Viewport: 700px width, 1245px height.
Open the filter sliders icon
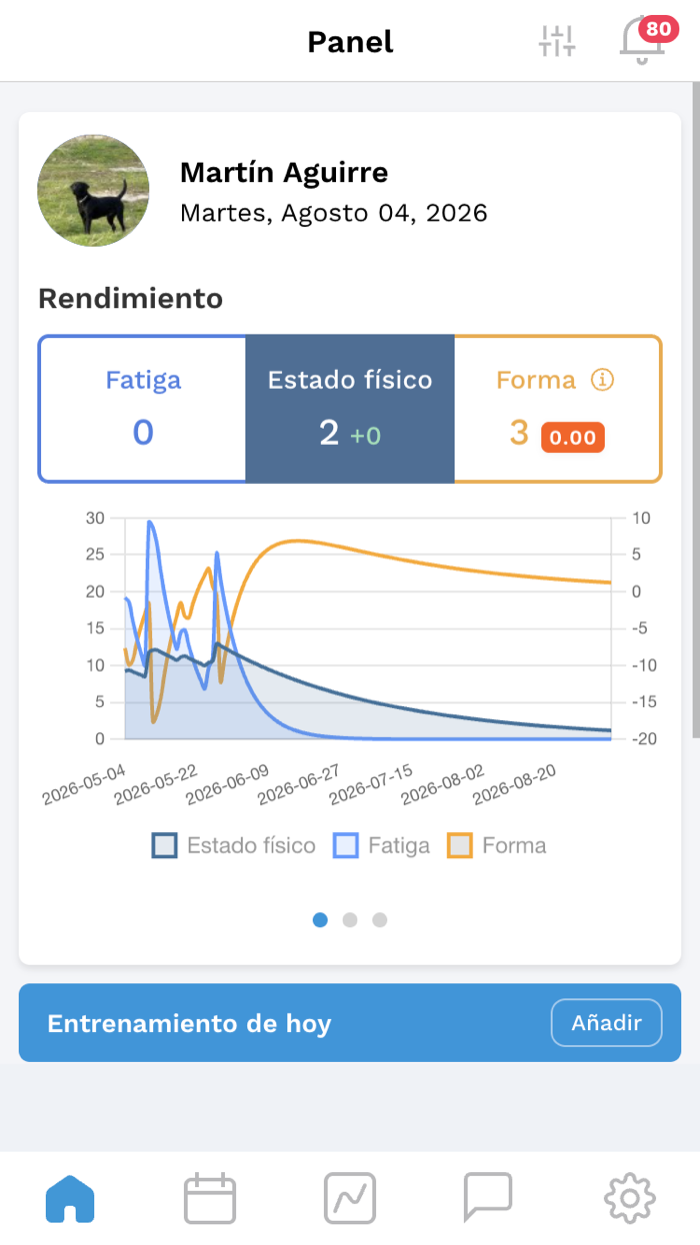click(x=557, y=41)
